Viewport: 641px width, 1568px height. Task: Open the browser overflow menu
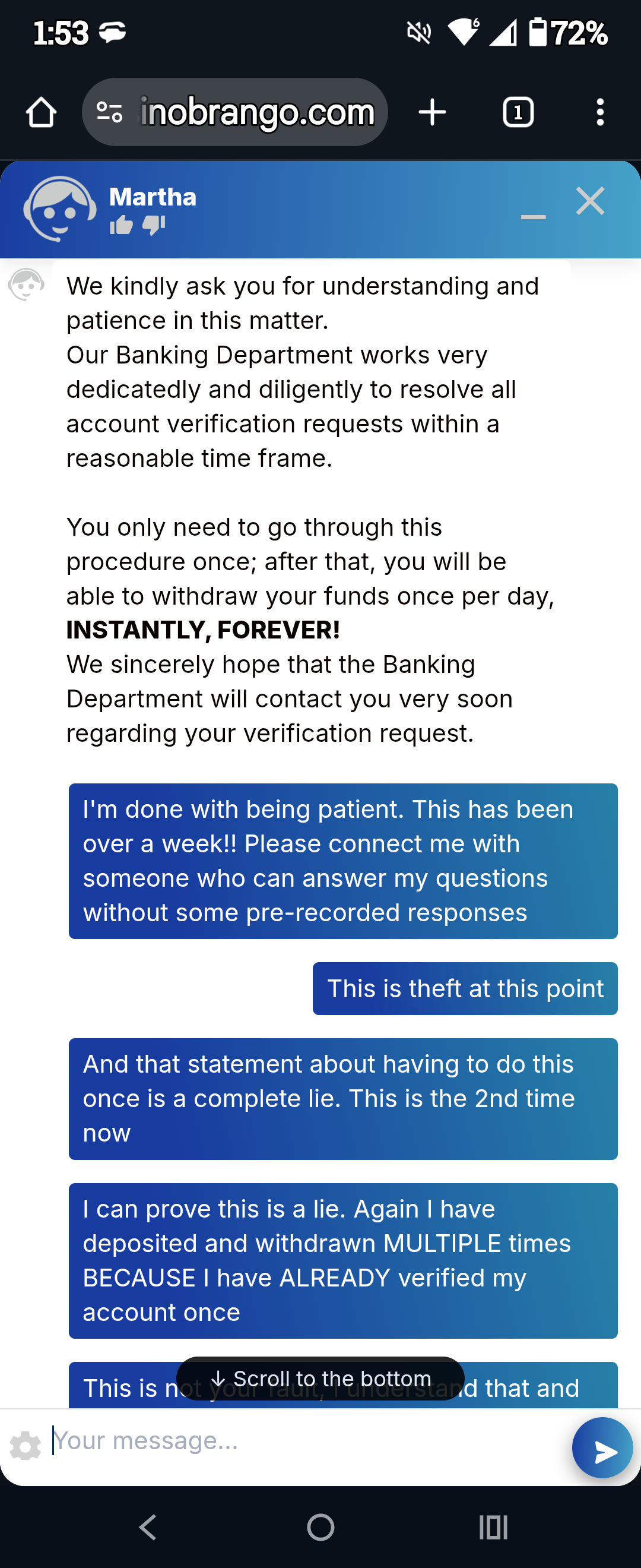coord(599,113)
